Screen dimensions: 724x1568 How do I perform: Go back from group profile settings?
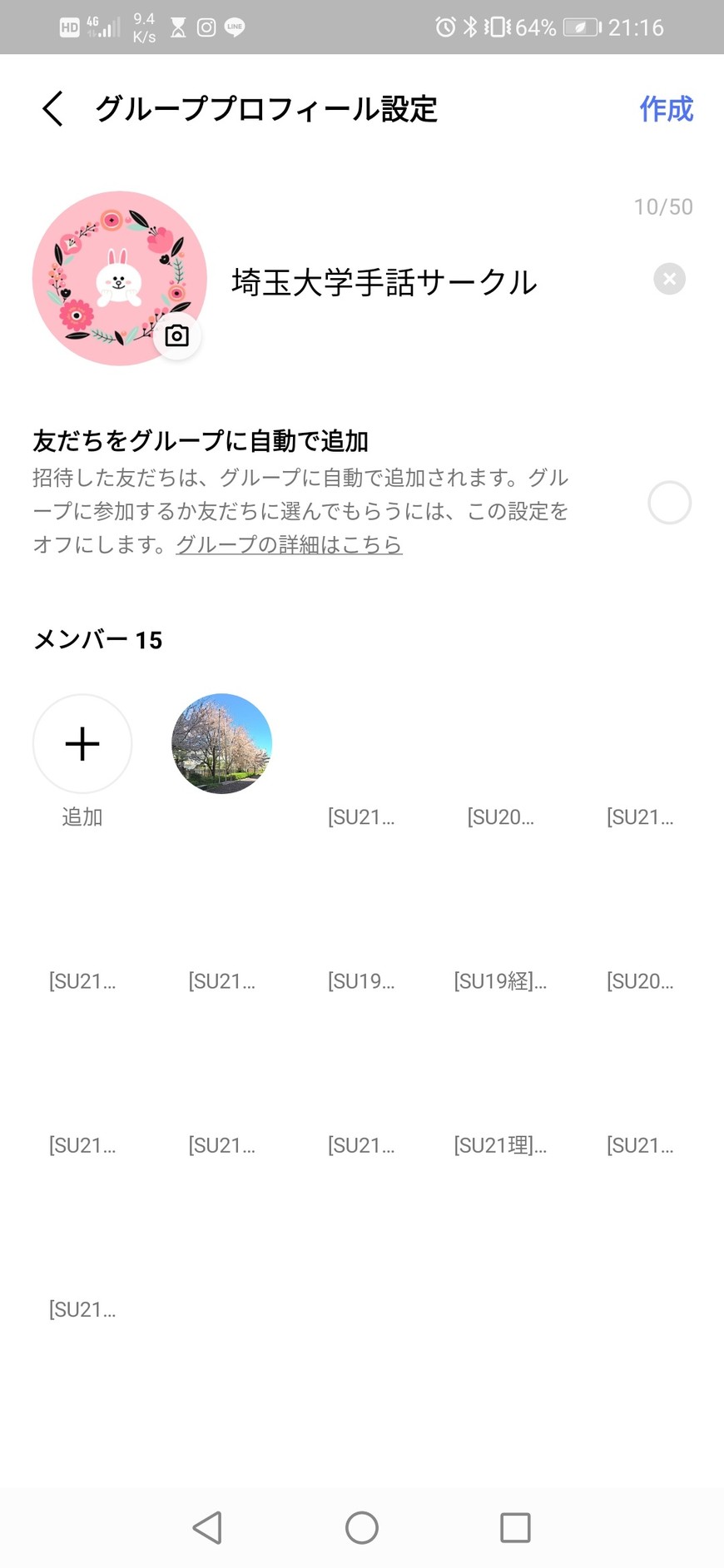(53, 109)
